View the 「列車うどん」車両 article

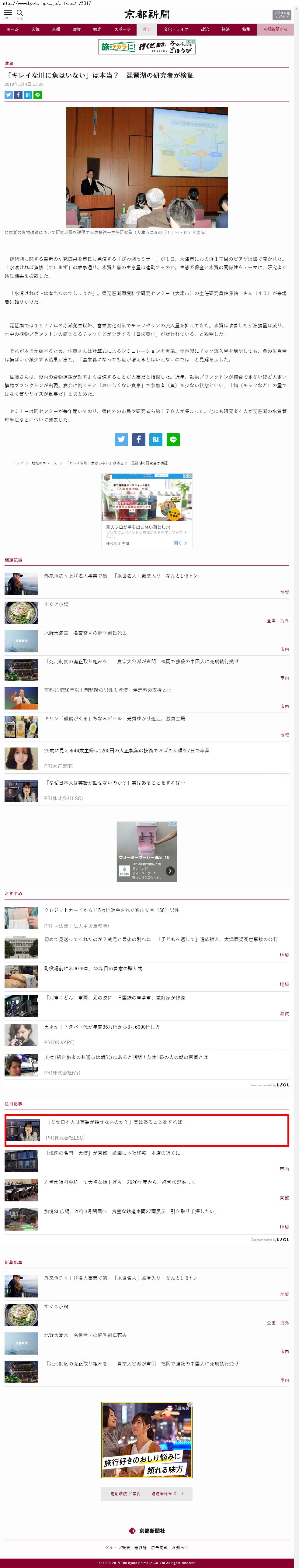click(115, 998)
